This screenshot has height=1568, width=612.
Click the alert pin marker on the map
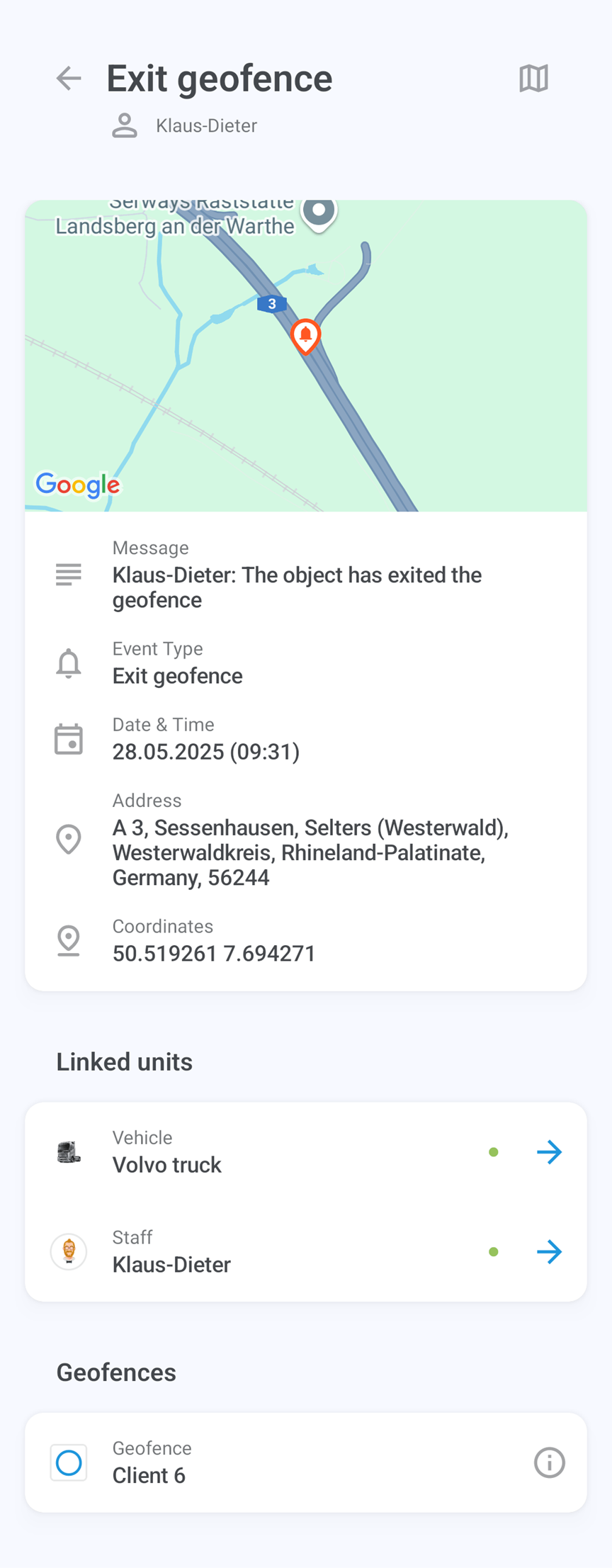pyautogui.click(x=305, y=337)
